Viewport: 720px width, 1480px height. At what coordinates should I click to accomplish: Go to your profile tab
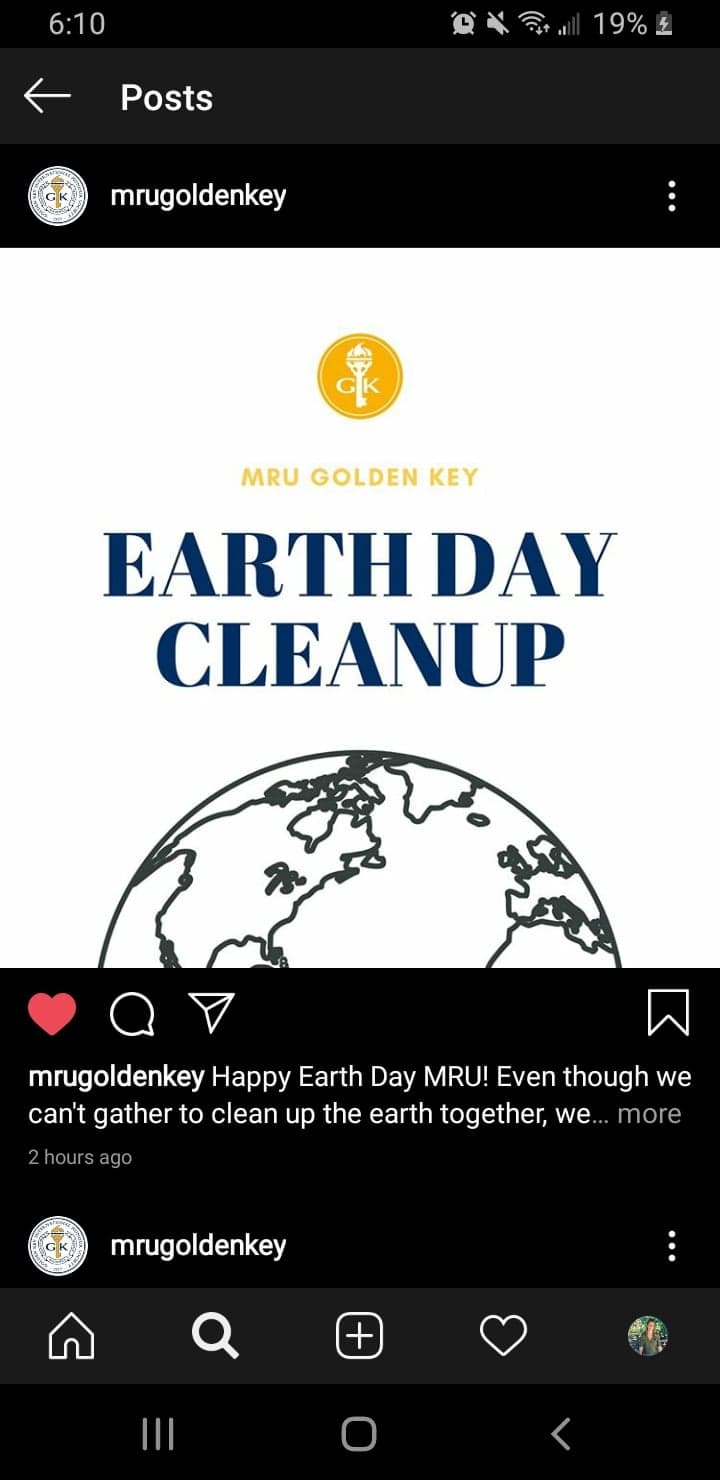(x=647, y=1336)
